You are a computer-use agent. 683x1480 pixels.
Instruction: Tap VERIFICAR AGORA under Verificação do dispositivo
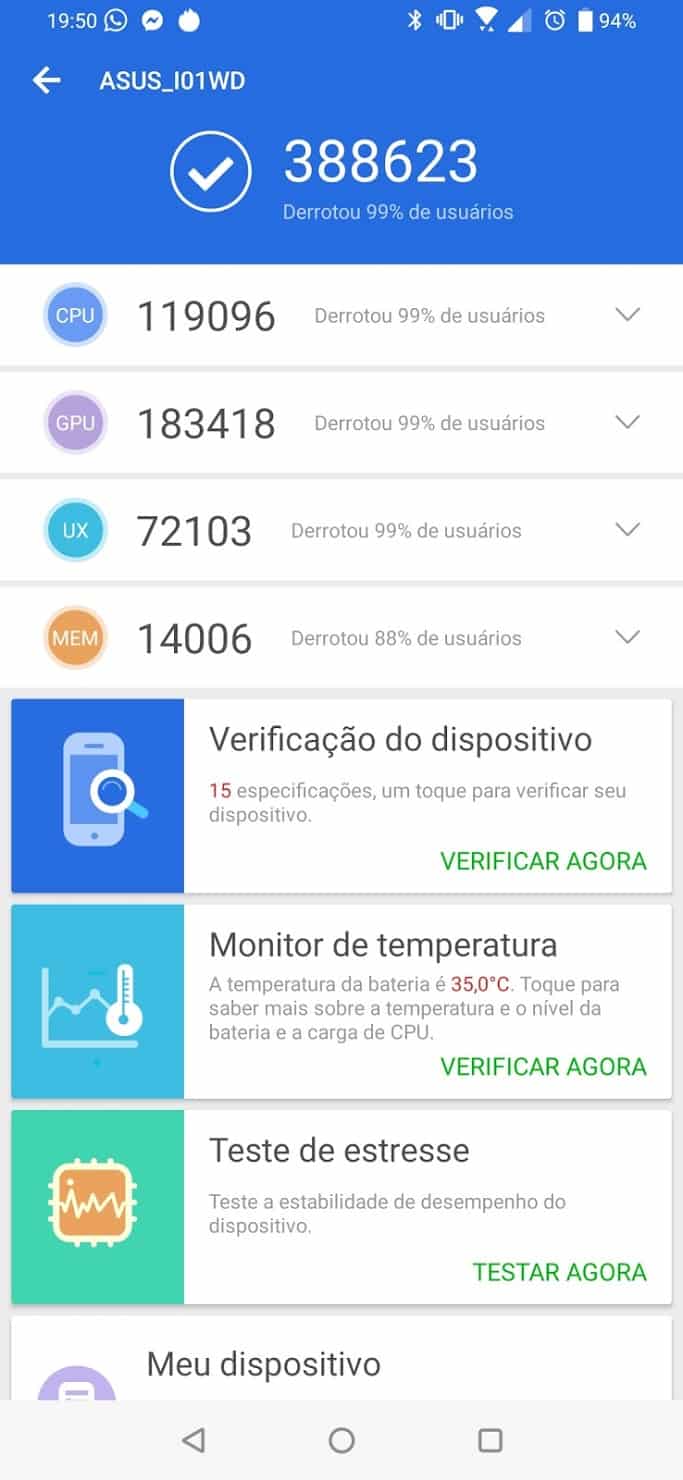coord(543,861)
